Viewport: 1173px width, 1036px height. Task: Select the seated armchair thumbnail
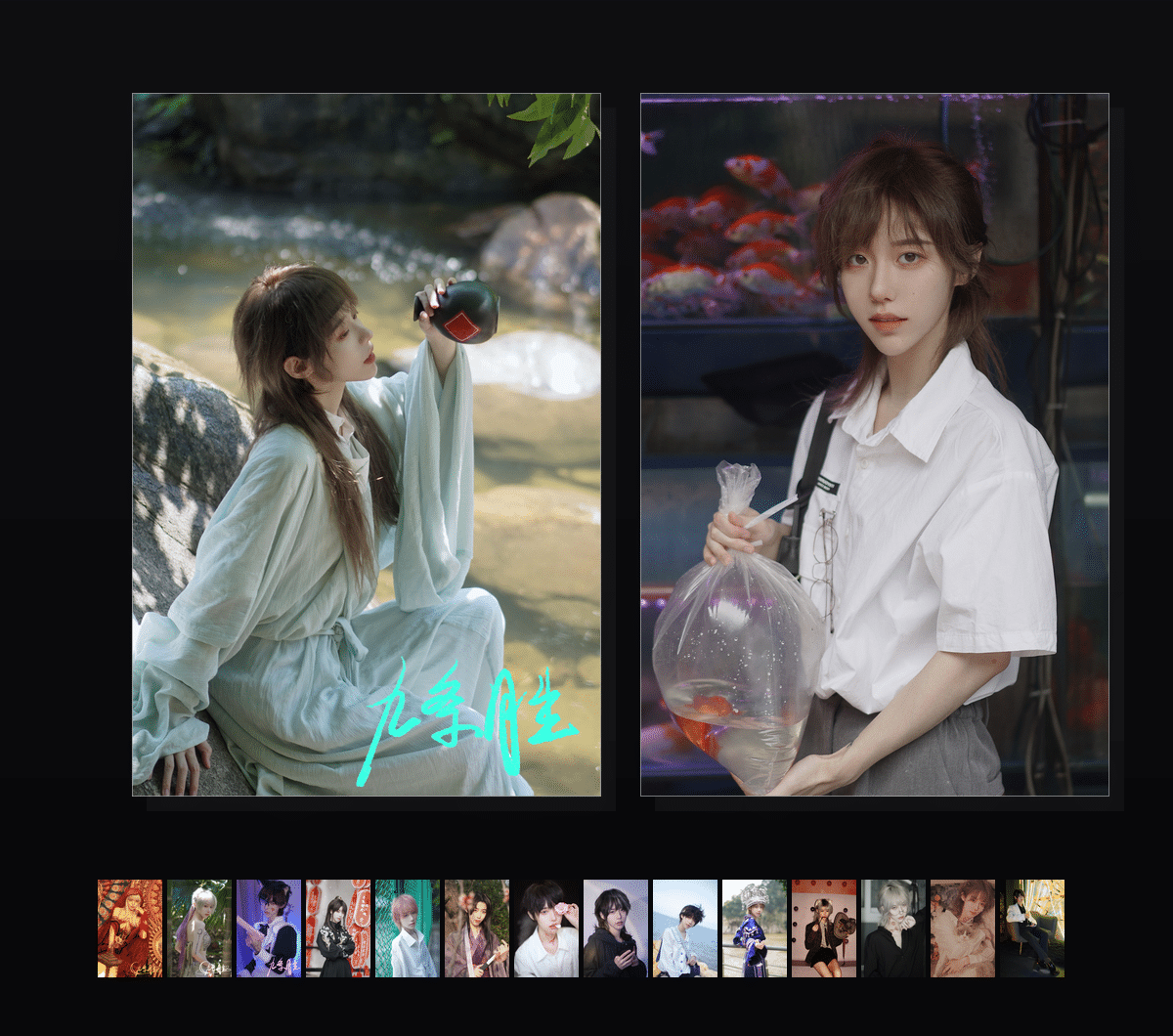[x=1035, y=928]
